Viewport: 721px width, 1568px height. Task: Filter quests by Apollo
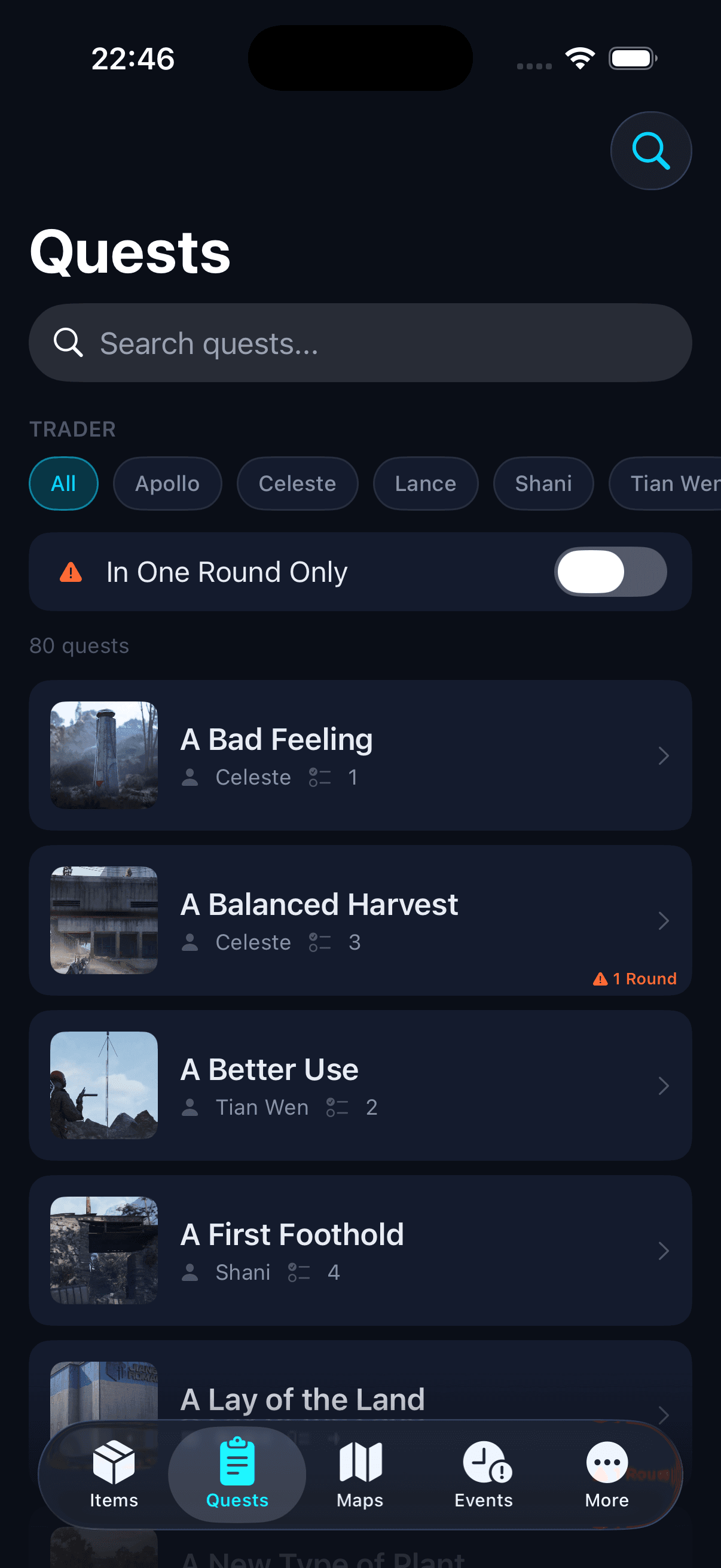click(x=167, y=483)
